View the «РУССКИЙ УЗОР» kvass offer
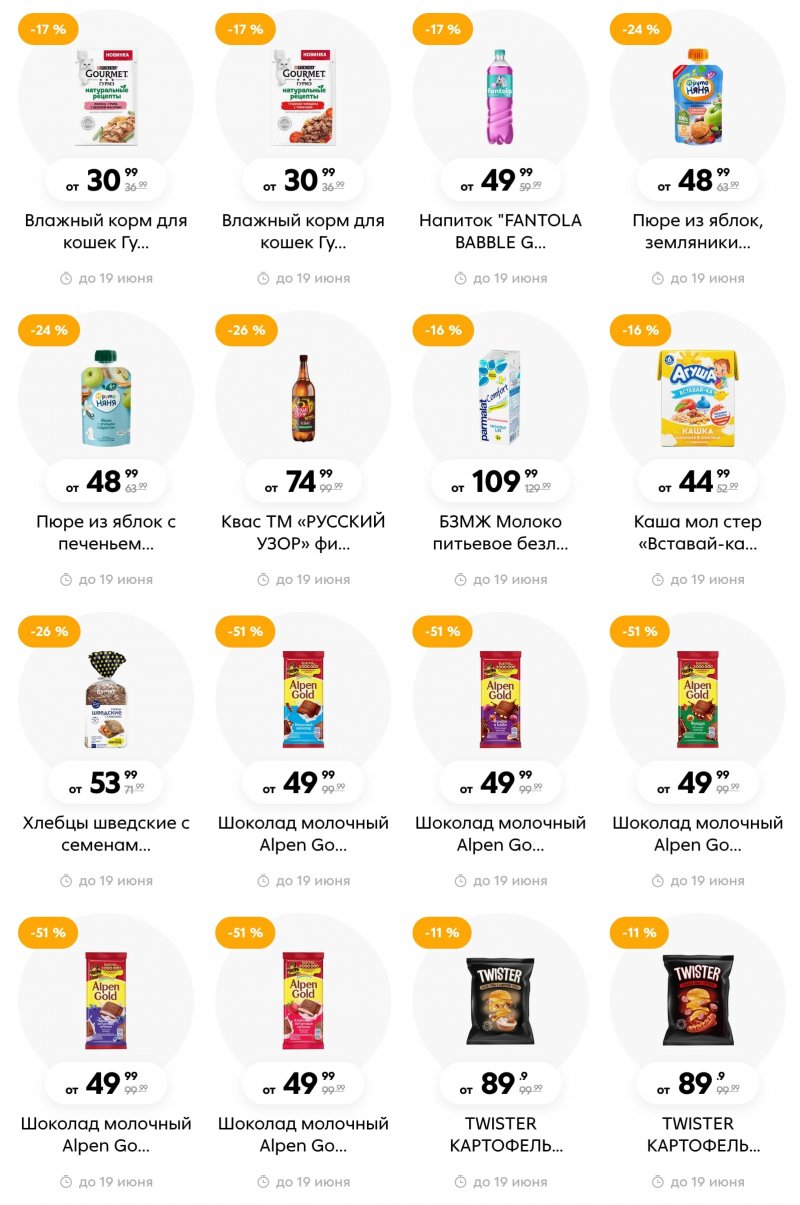The height and width of the screenshot is (1205, 800). (302, 398)
